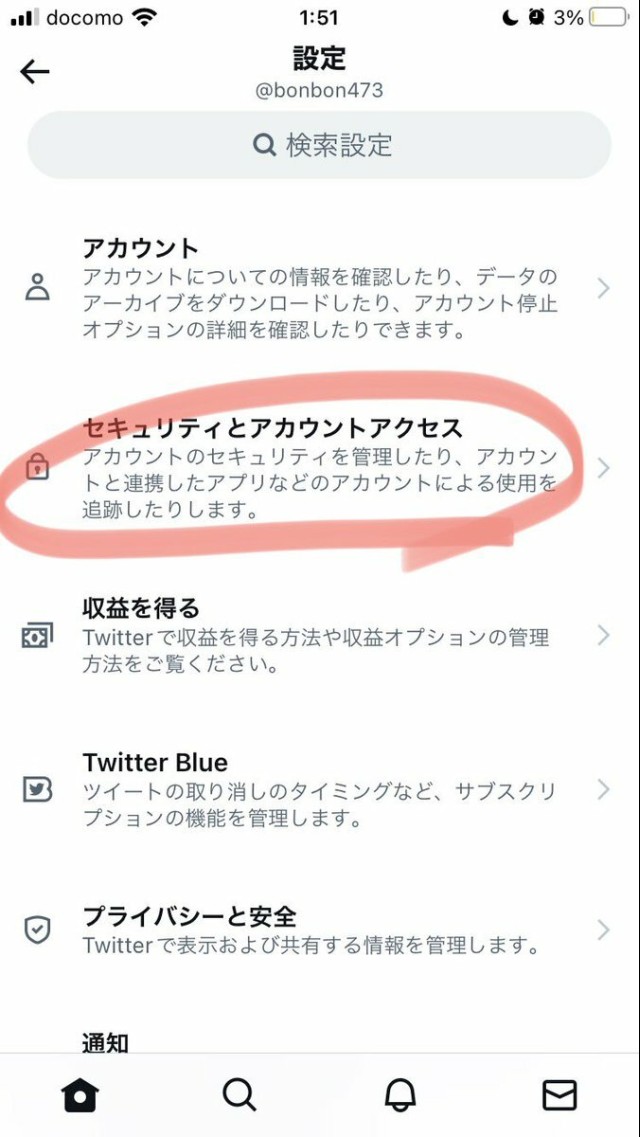Switch to the Notifications bell tab
The width and height of the screenshot is (640, 1137).
click(400, 1096)
